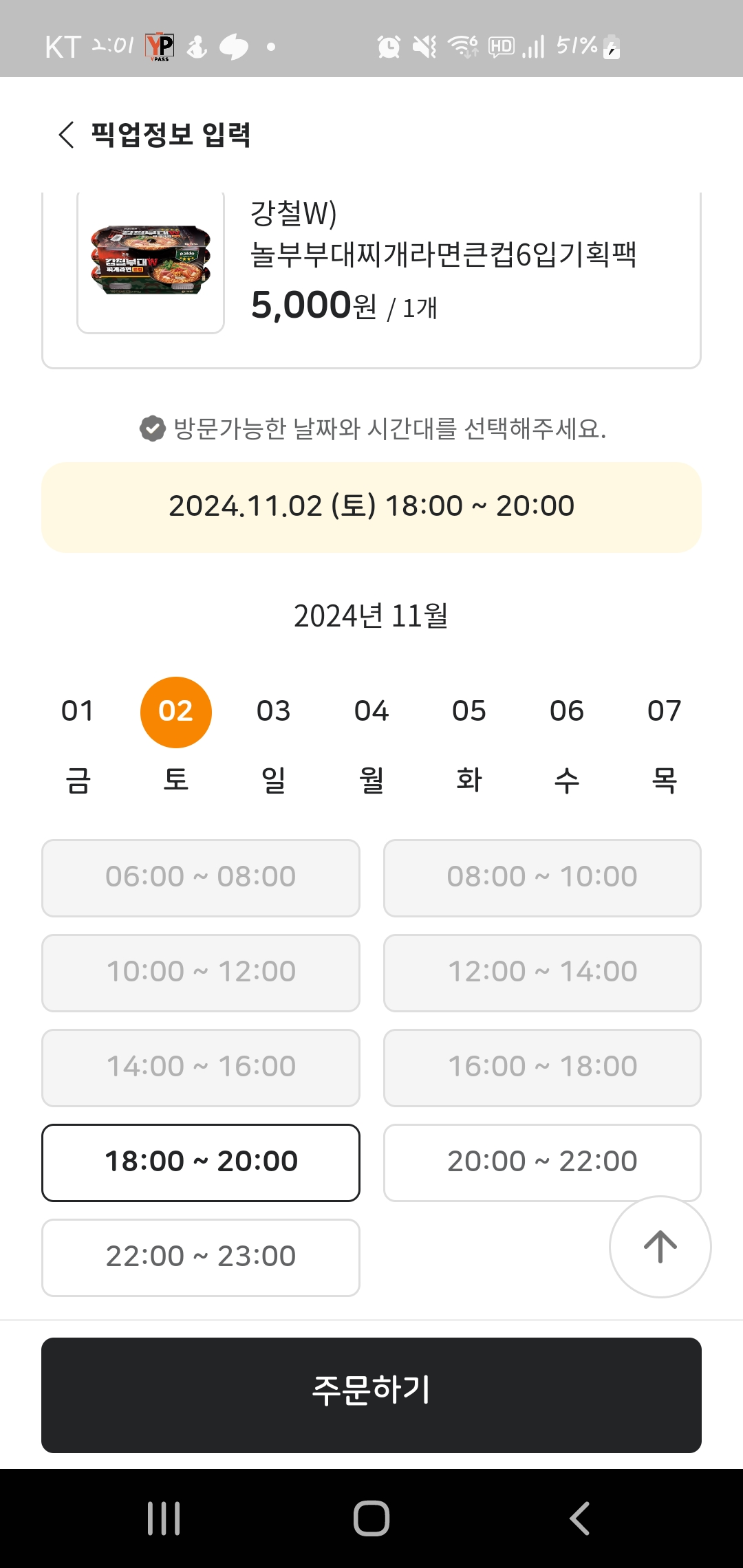Select the 20:00 ~ 22:00 time slot
The image size is (743, 1568).
(542, 1162)
